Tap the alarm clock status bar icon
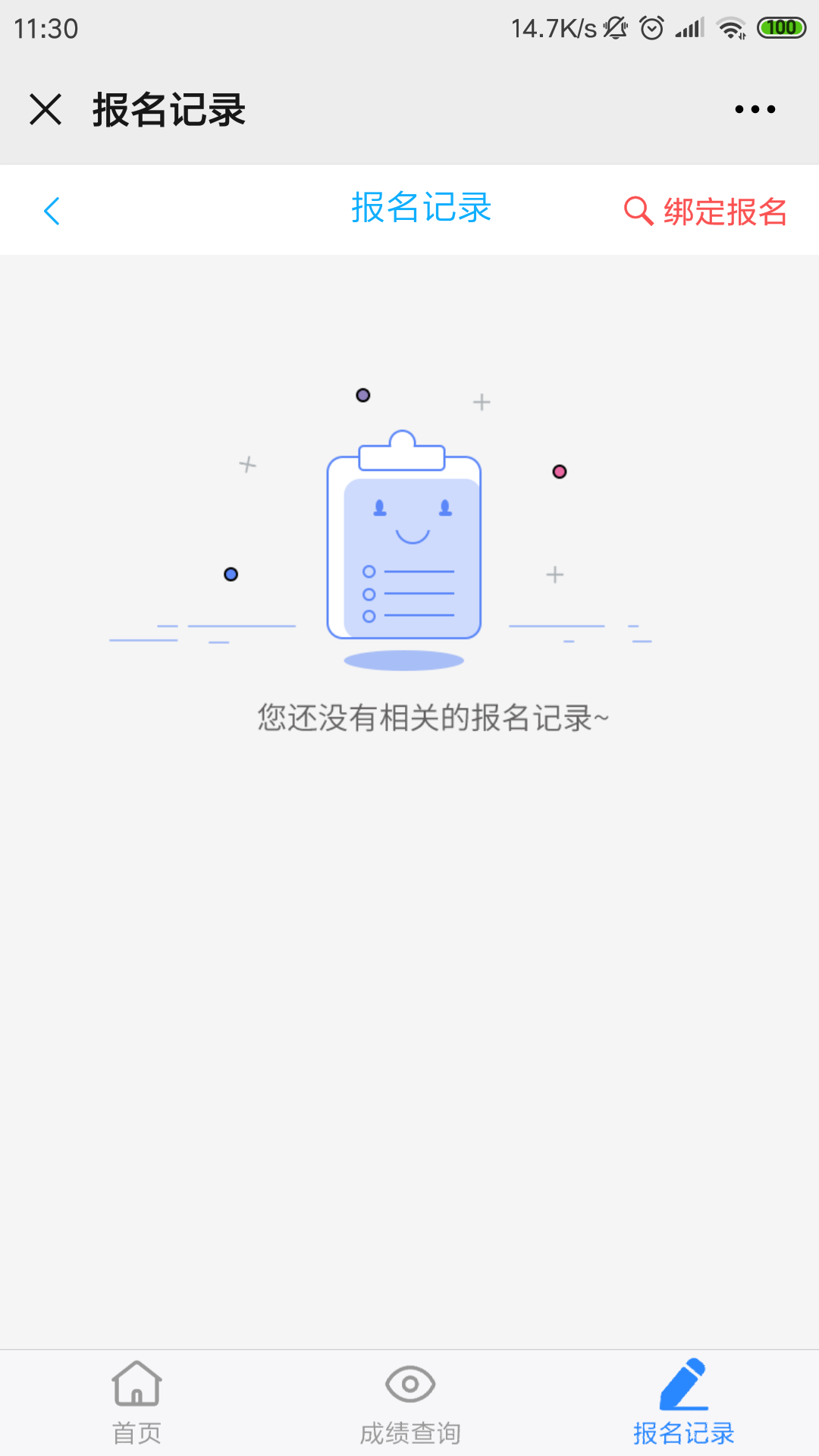 pos(650,27)
